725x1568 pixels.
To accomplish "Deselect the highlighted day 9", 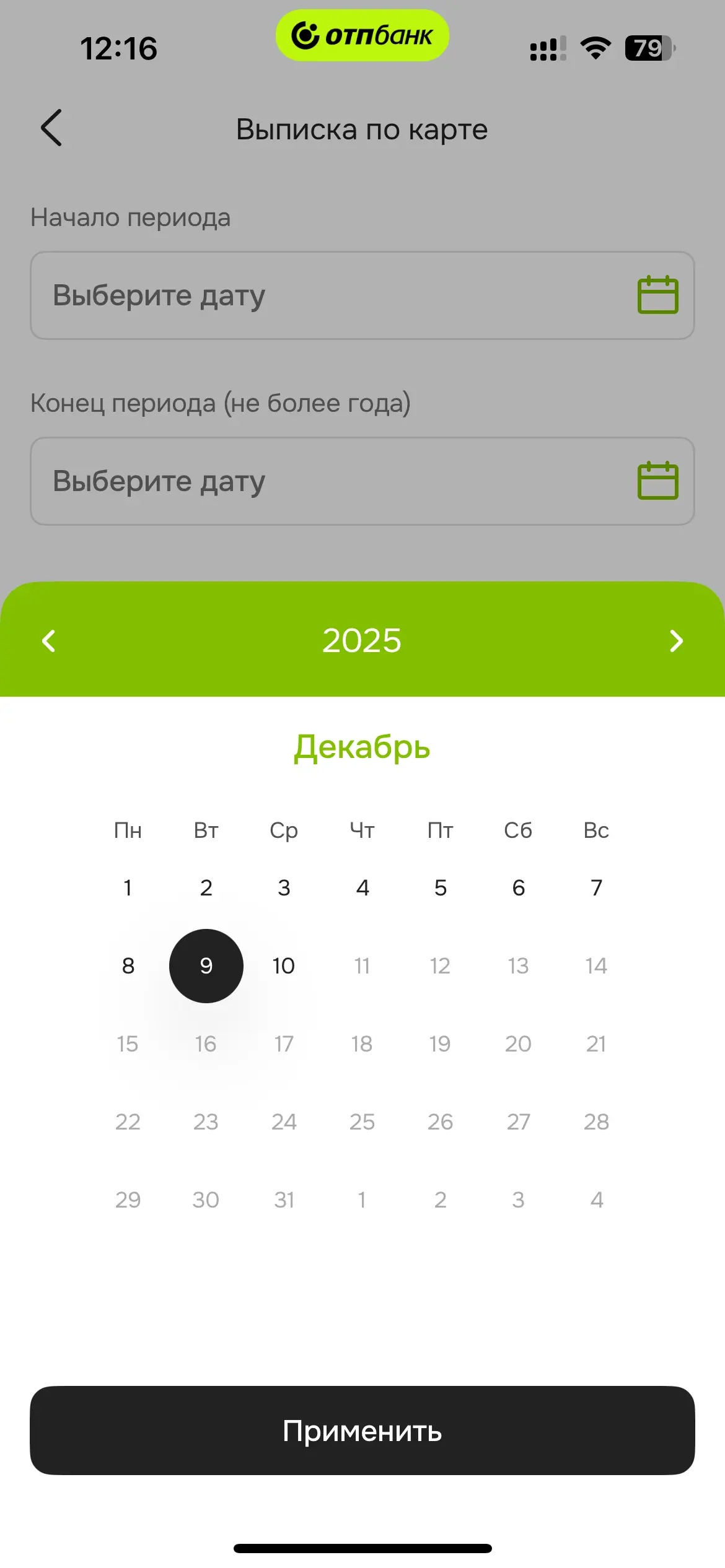I will pos(206,965).
